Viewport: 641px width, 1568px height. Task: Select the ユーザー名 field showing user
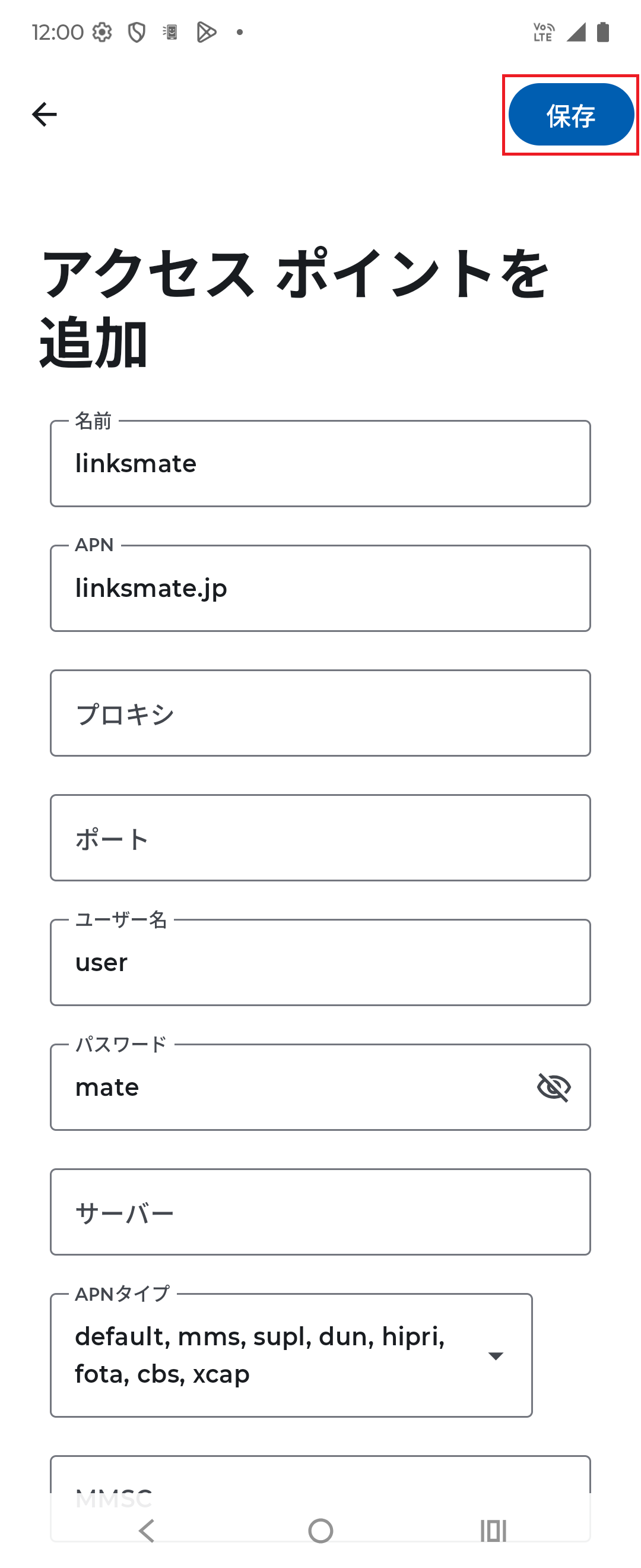[x=320, y=962]
